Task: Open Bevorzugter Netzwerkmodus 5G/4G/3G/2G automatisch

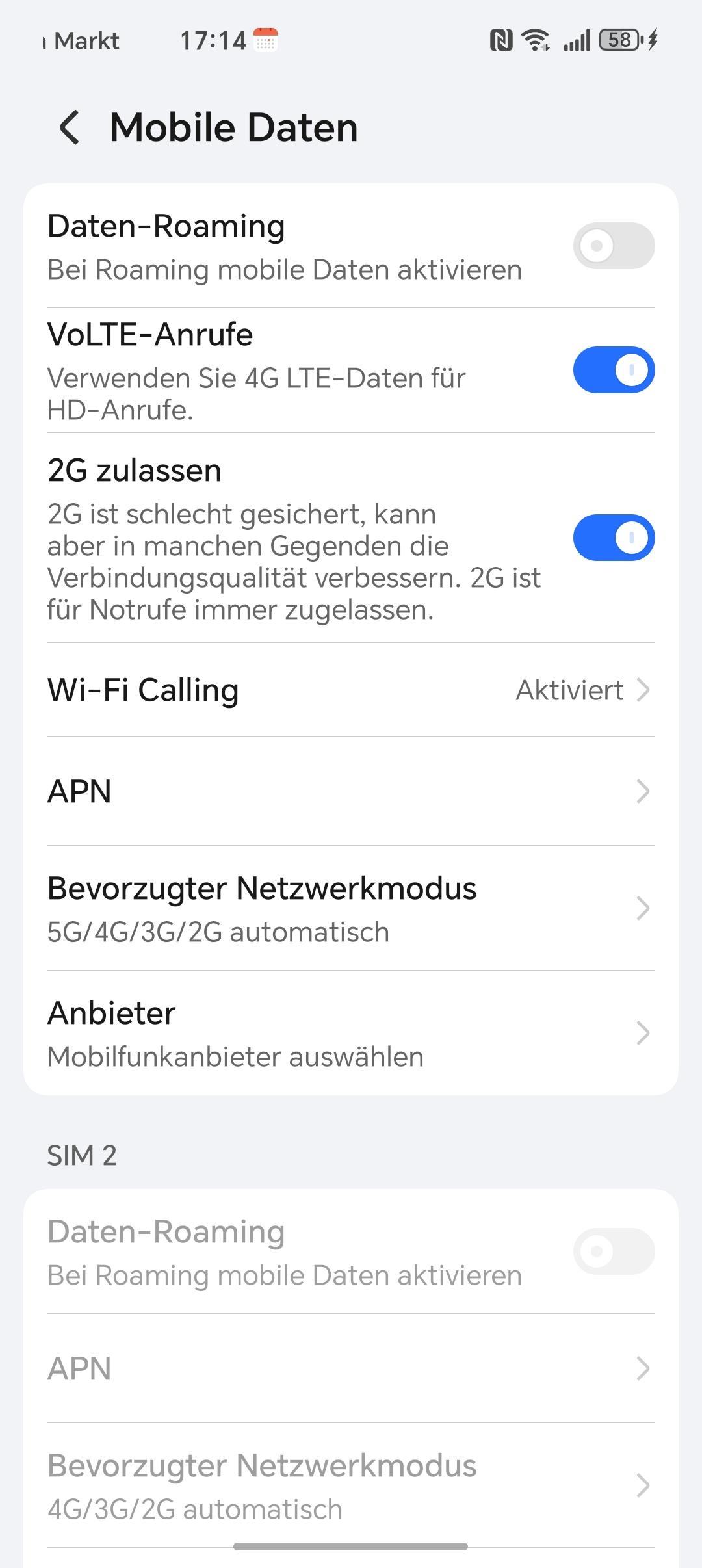Action: pyautogui.click(x=351, y=908)
